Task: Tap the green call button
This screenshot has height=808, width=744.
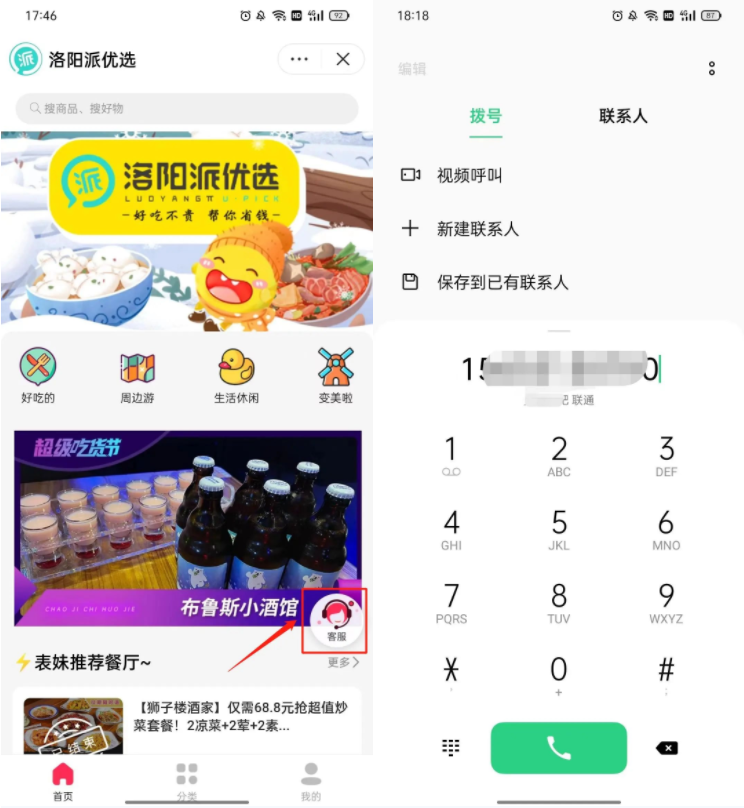Action: [558, 748]
